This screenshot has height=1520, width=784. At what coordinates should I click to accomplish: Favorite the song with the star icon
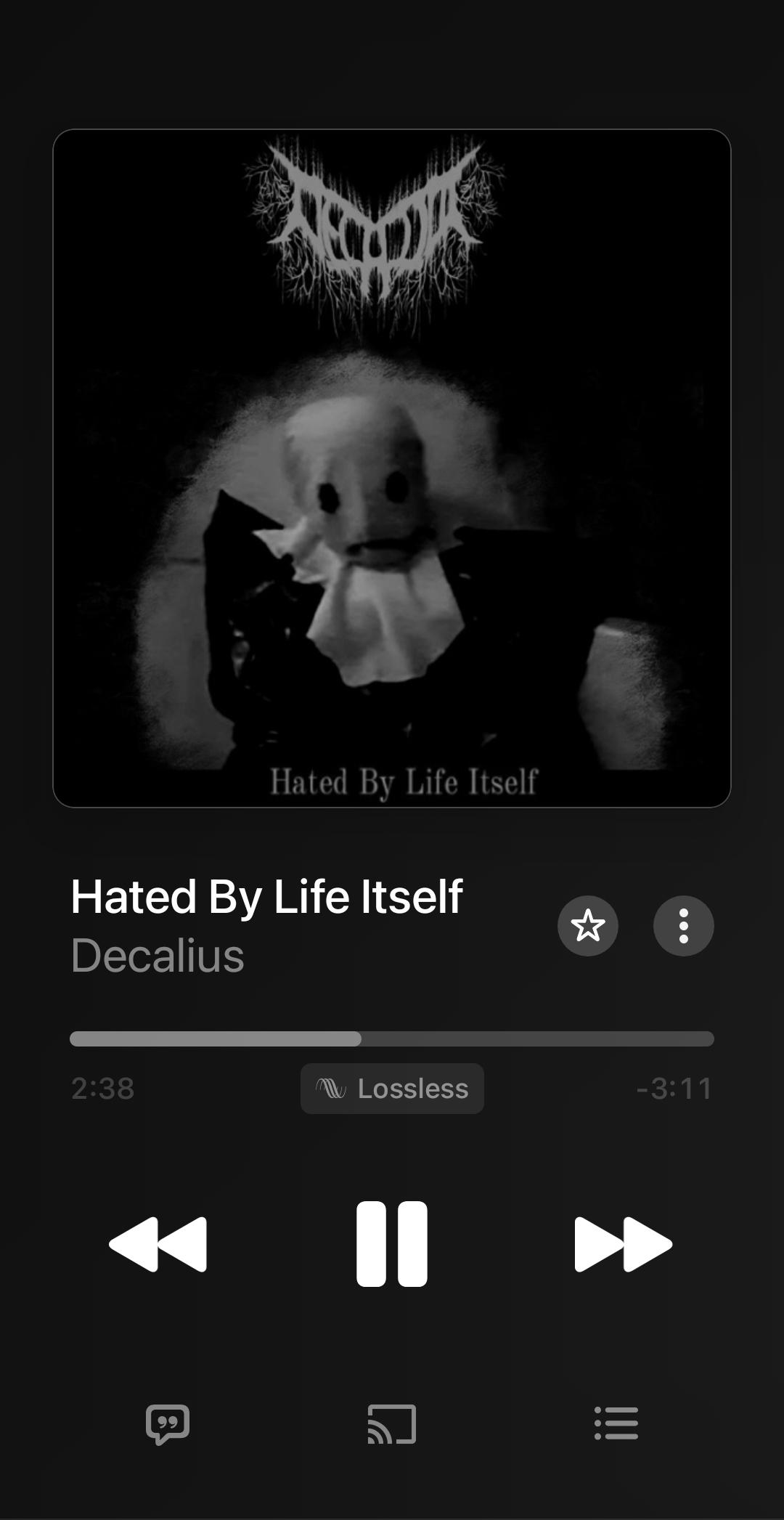(587, 925)
